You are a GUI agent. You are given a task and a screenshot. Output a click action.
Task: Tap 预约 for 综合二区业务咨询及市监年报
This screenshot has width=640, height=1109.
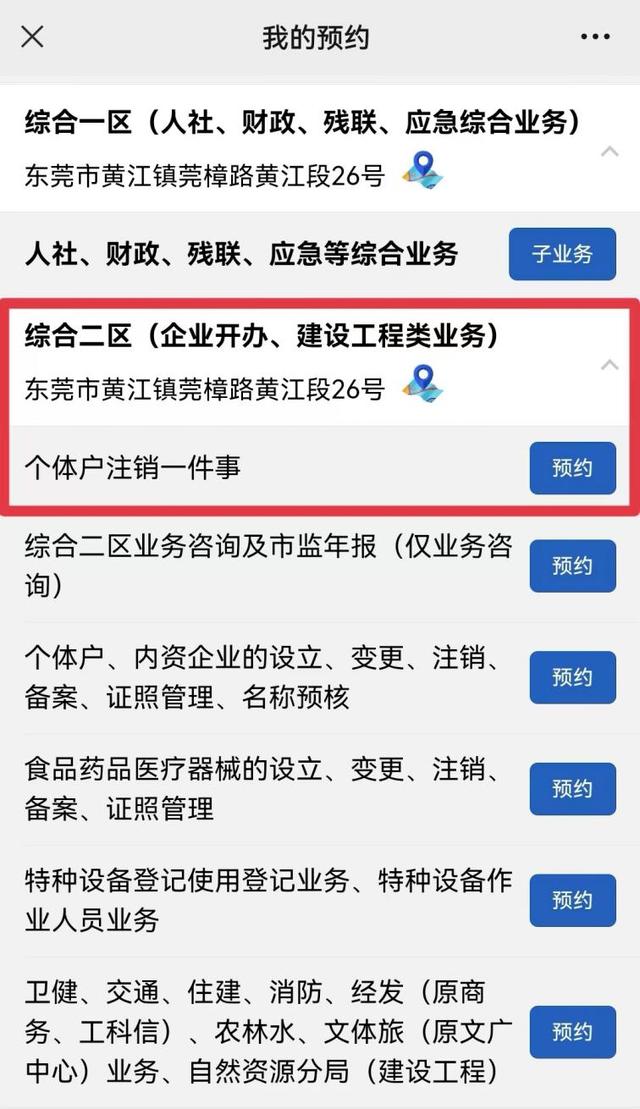point(572,566)
